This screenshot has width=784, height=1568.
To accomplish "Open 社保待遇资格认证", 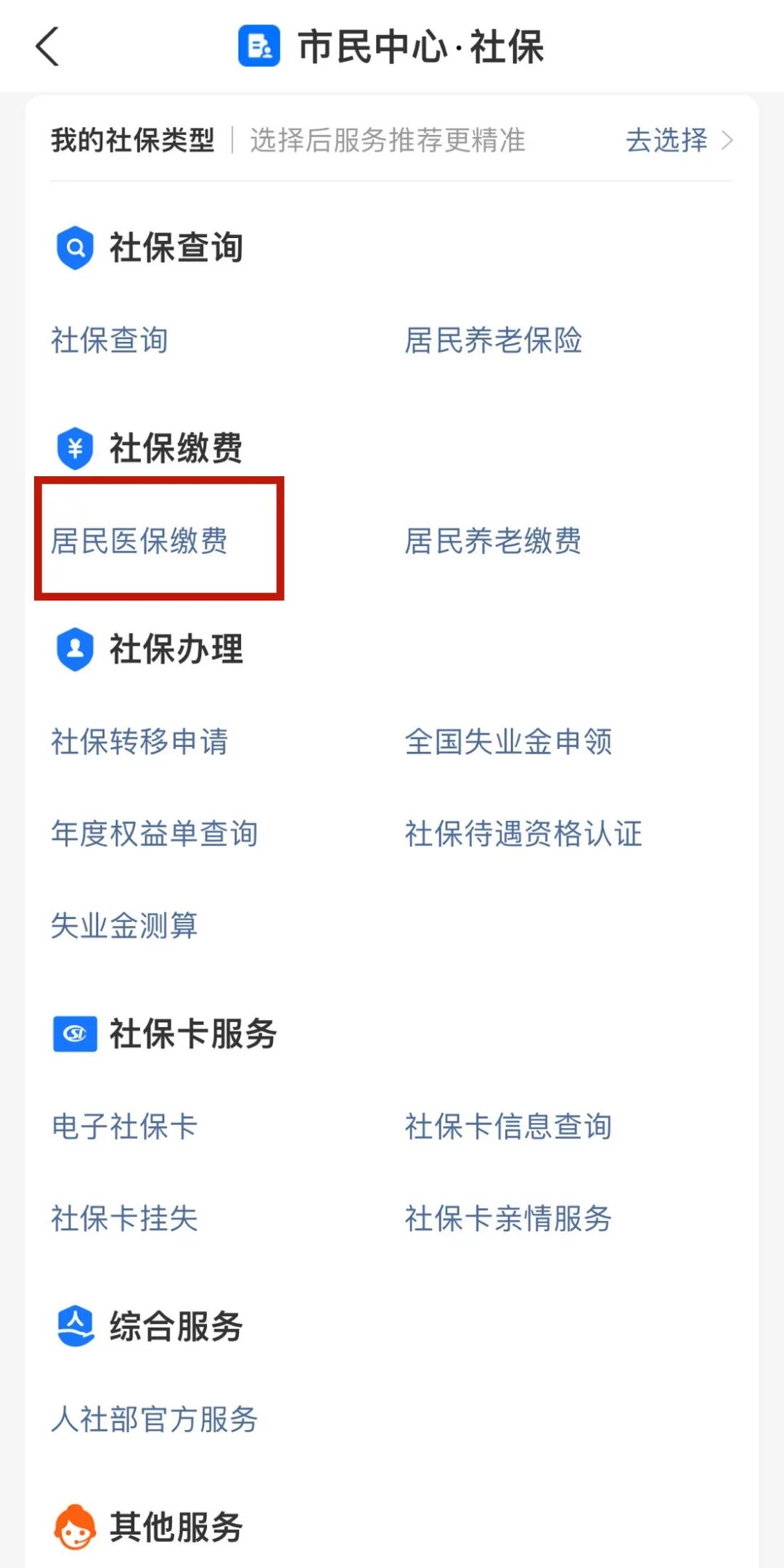I will (523, 833).
